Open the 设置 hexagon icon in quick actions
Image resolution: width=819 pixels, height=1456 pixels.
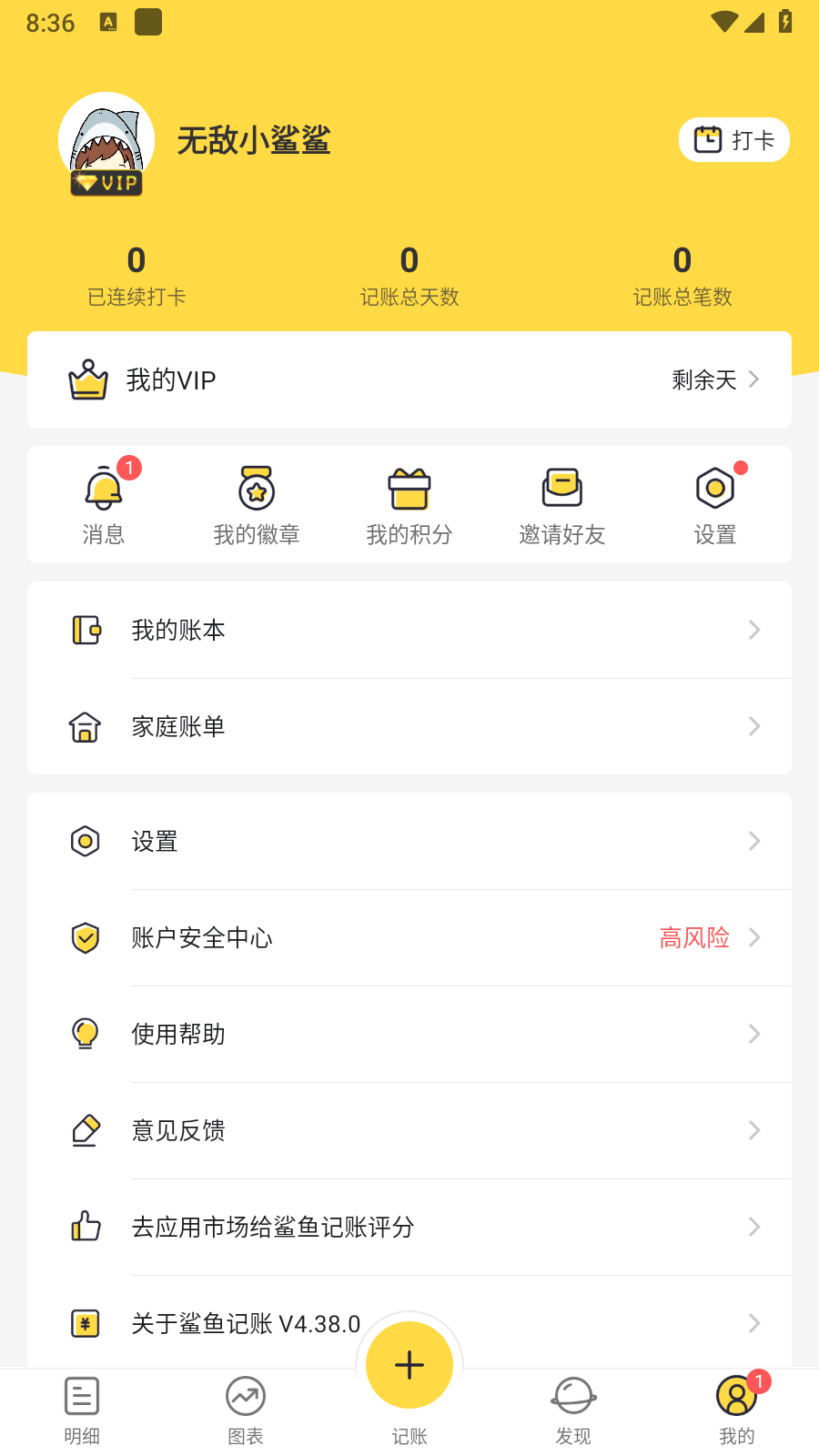[x=713, y=488]
